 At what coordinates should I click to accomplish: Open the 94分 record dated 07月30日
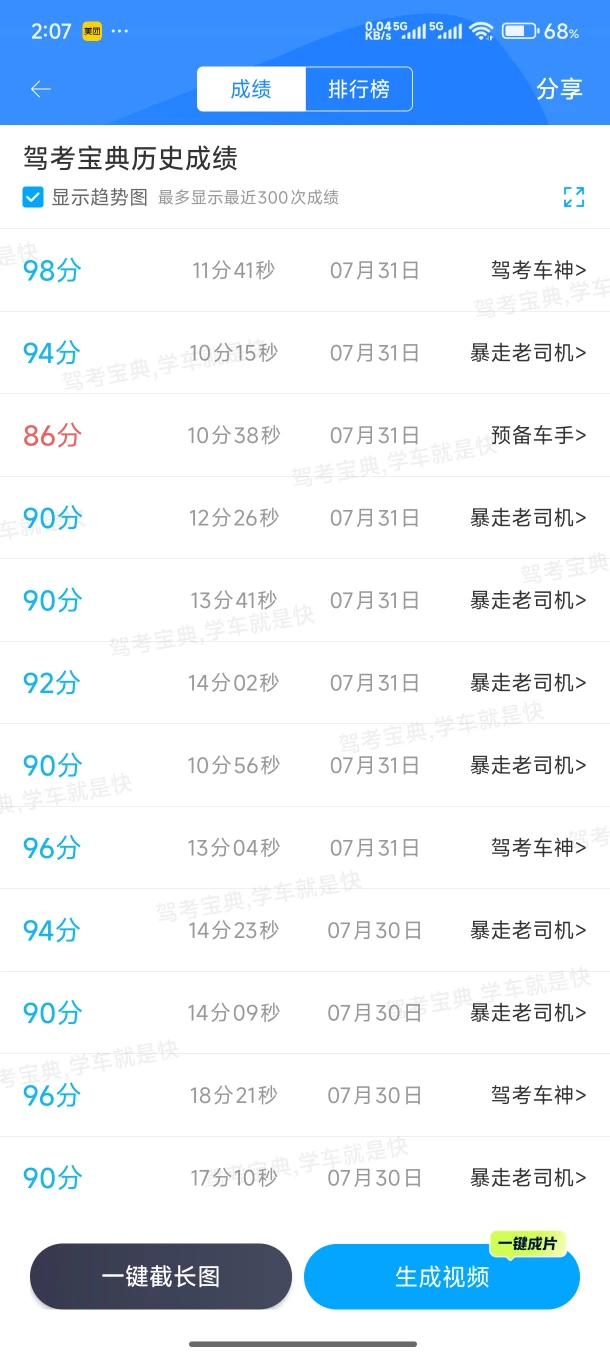305,930
